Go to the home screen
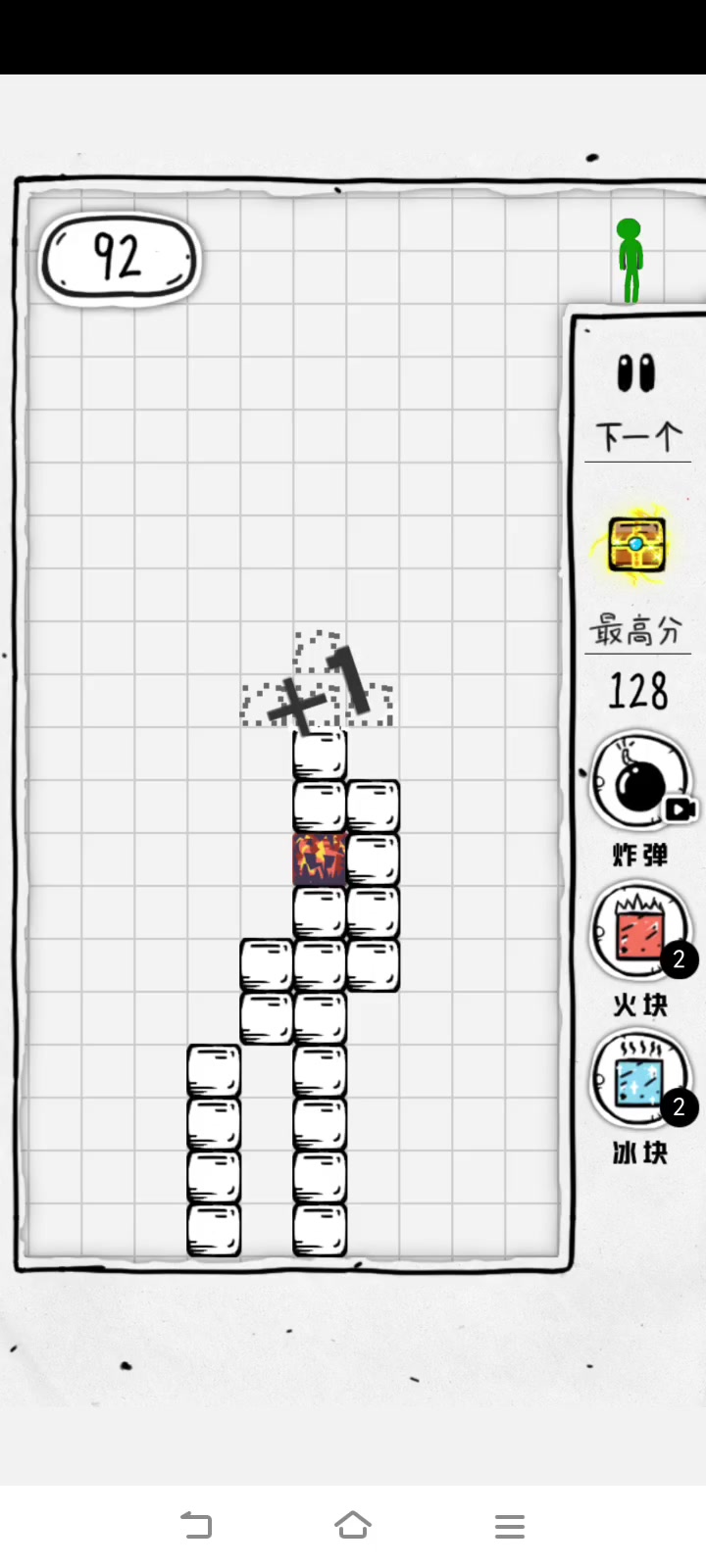 tap(353, 1525)
